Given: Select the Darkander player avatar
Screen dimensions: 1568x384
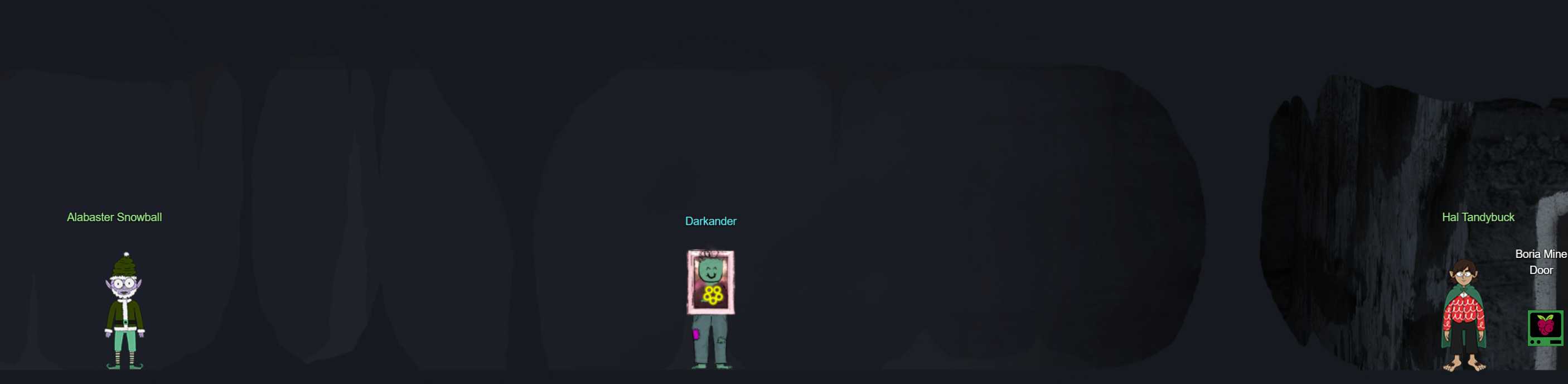Looking at the screenshot, I should [x=710, y=308].
